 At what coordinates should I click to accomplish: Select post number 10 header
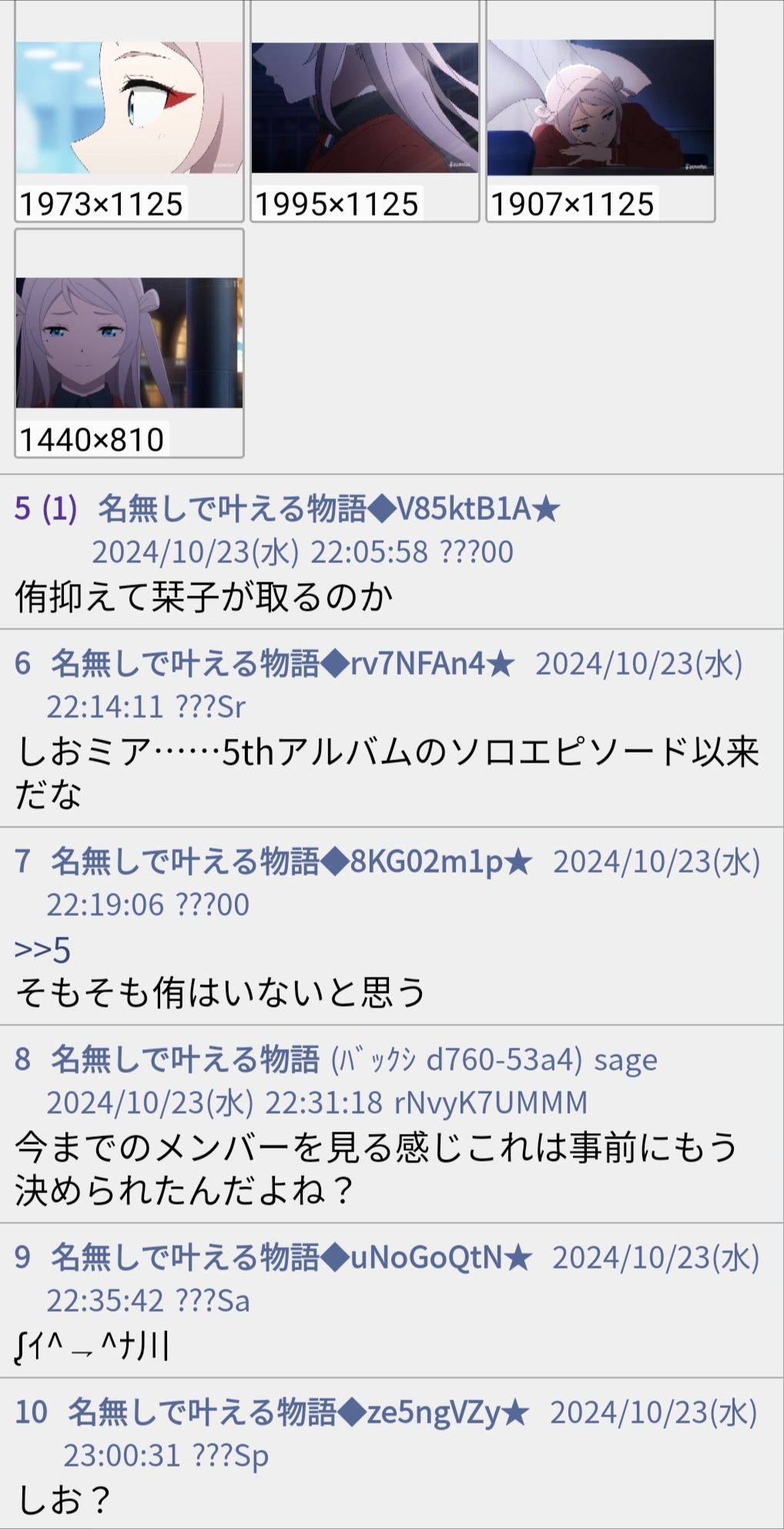[32, 1412]
